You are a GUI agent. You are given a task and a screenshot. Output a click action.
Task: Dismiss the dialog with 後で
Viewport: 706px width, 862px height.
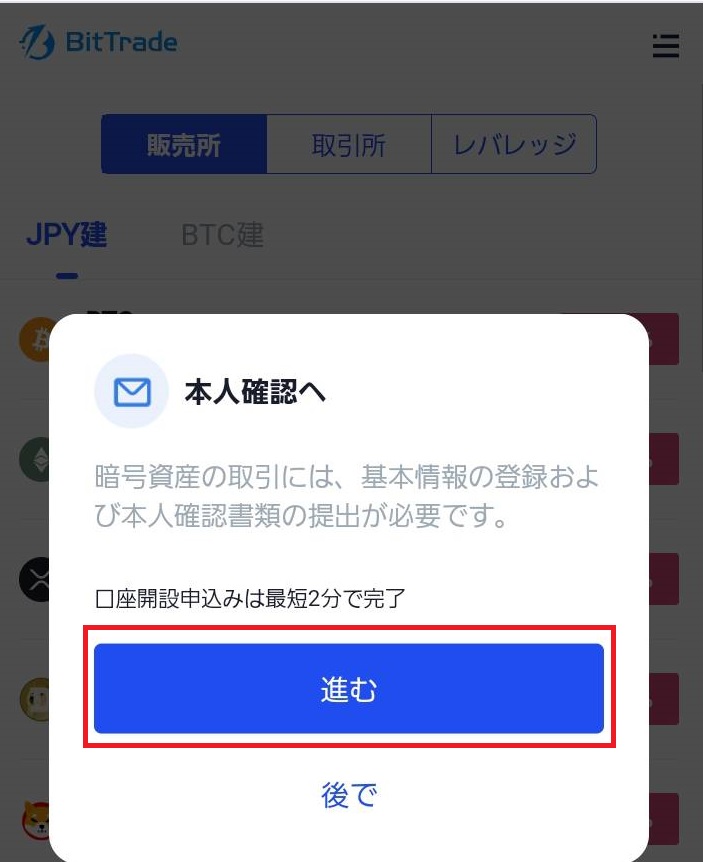tap(349, 796)
